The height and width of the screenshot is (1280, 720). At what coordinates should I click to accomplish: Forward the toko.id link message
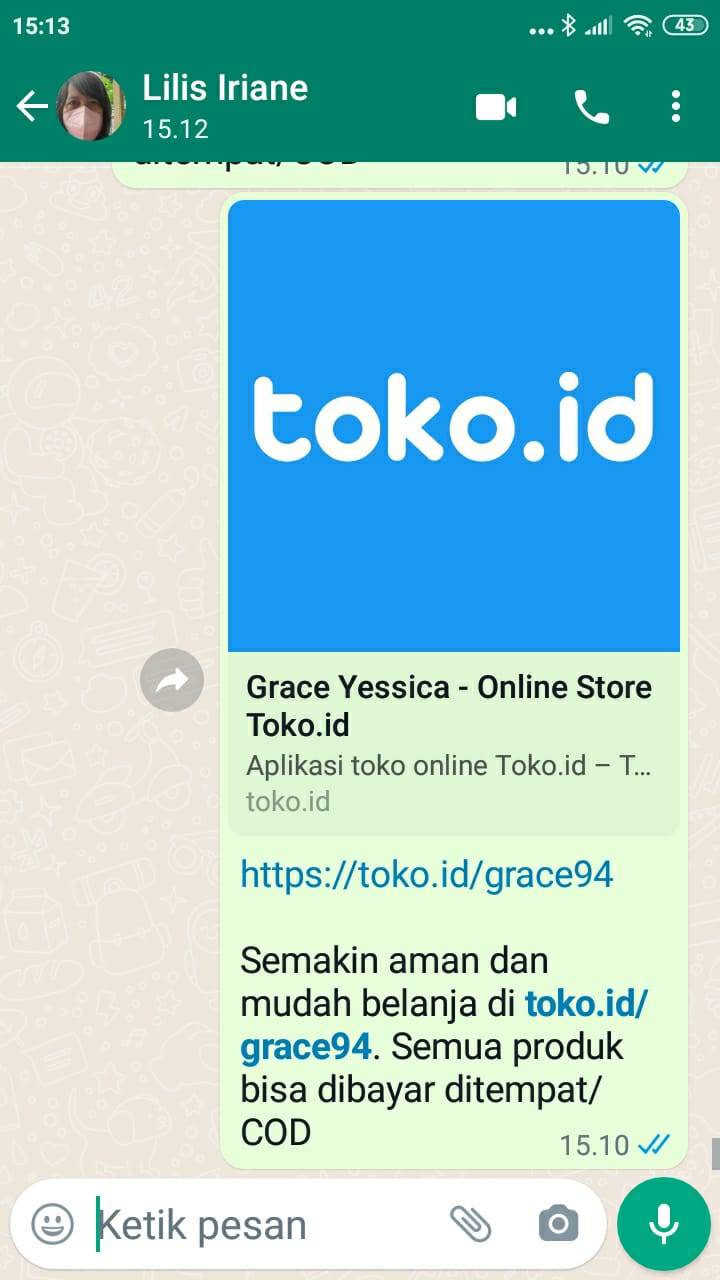(x=172, y=681)
